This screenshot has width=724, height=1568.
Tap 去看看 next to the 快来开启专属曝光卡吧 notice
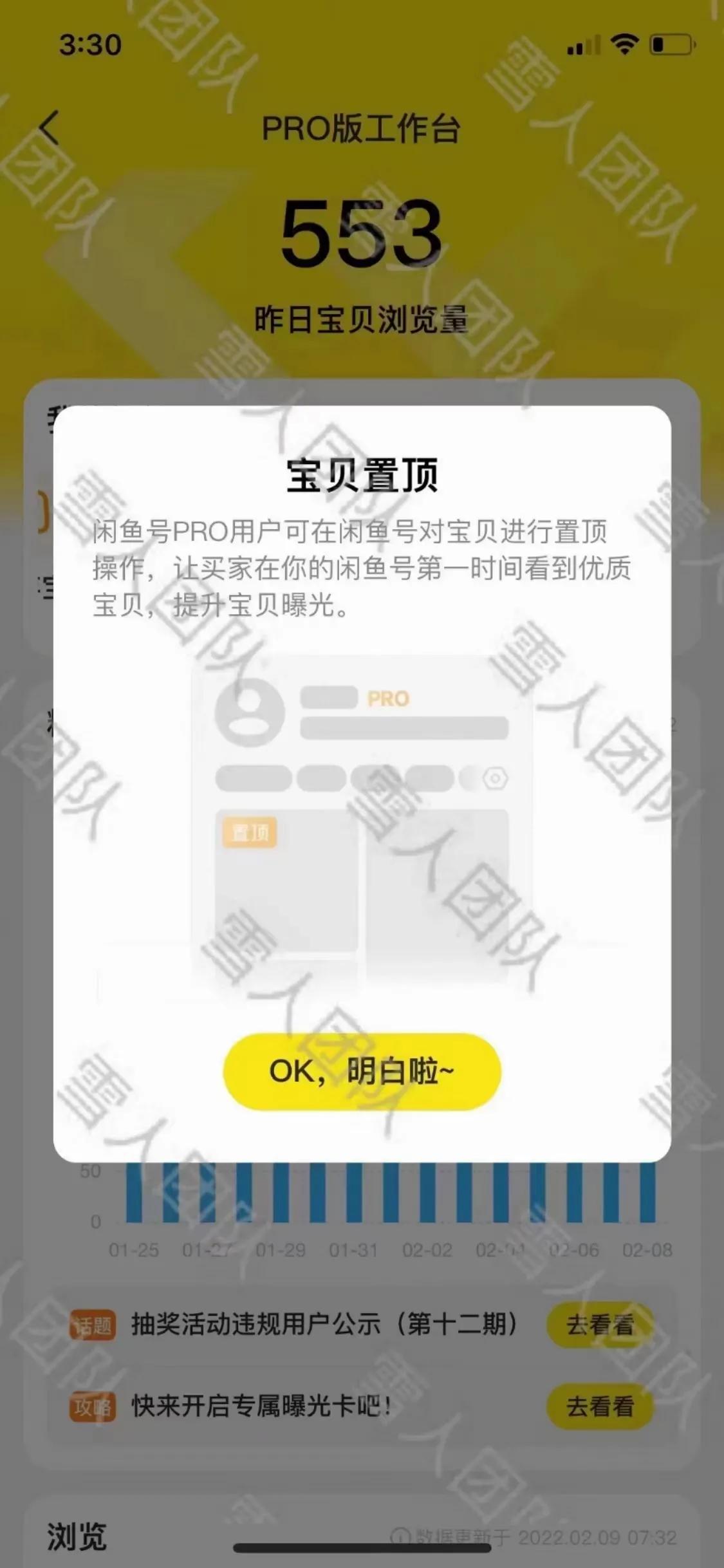(x=599, y=1406)
